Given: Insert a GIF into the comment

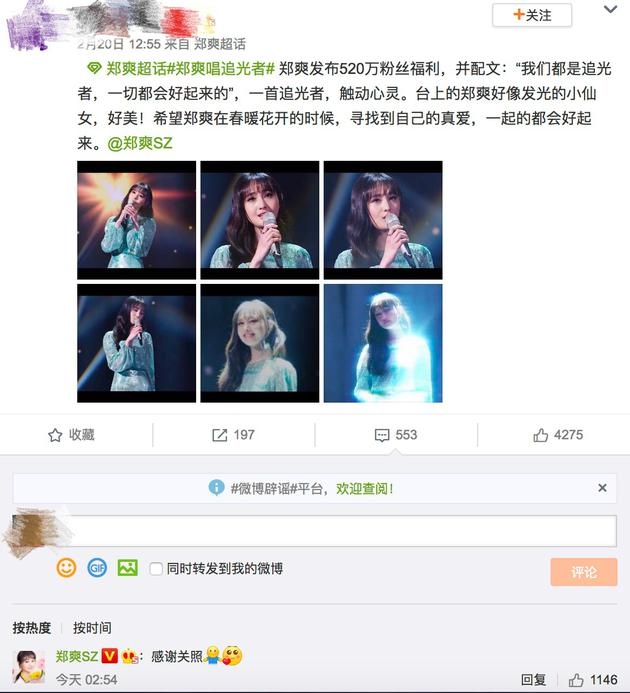Looking at the screenshot, I should (96, 568).
